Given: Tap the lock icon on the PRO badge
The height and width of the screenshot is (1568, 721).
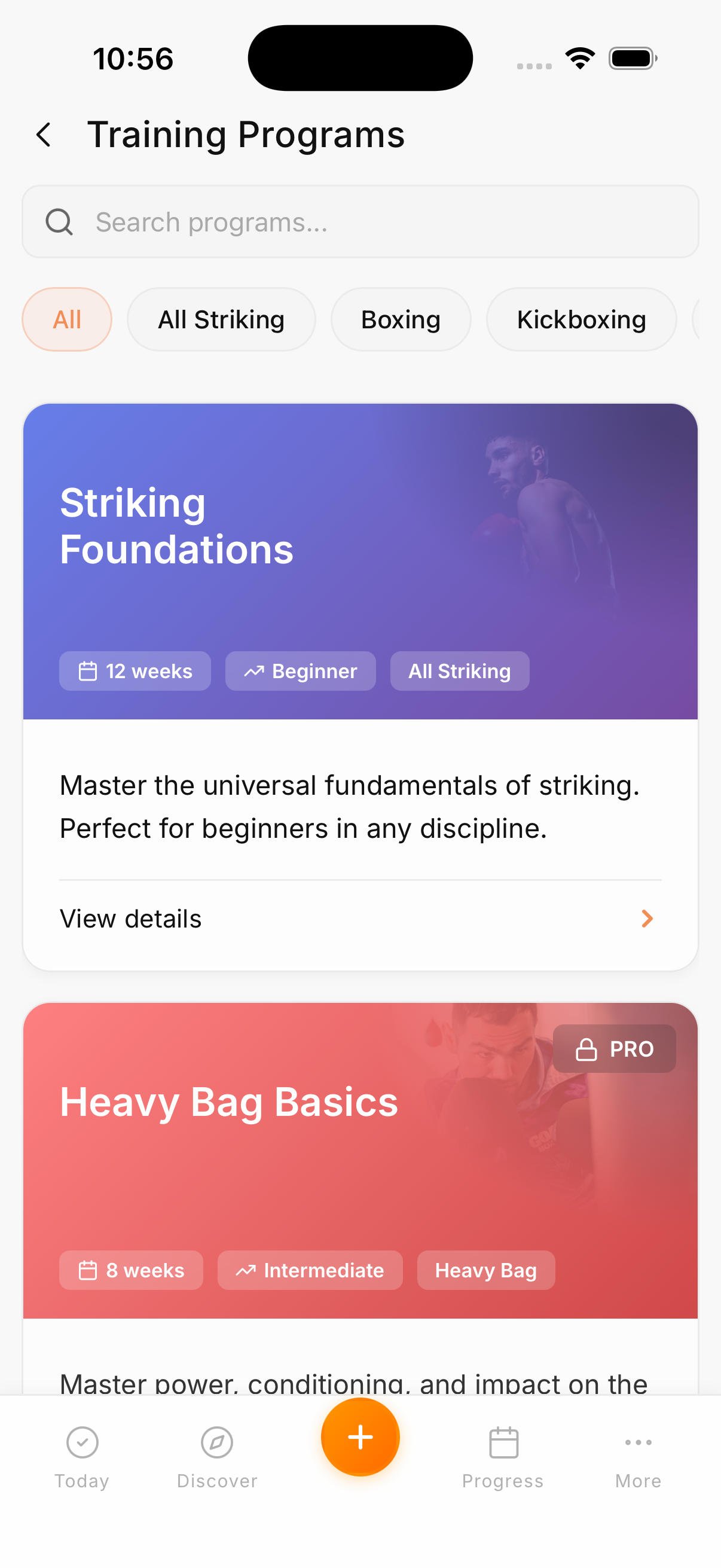Looking at the screenshot, I should pyautogui.click(x=588, y=1049).
